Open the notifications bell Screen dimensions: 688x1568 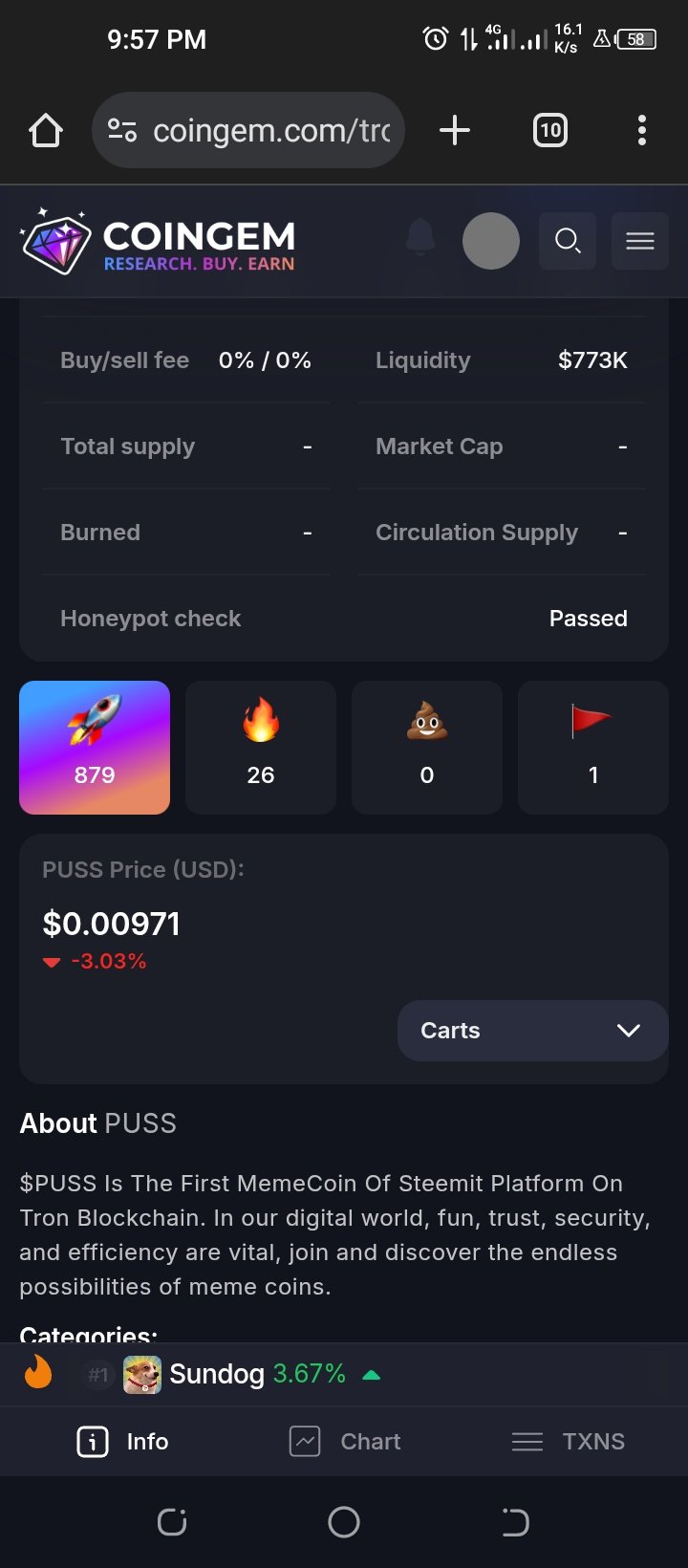[x=420, y=239]
